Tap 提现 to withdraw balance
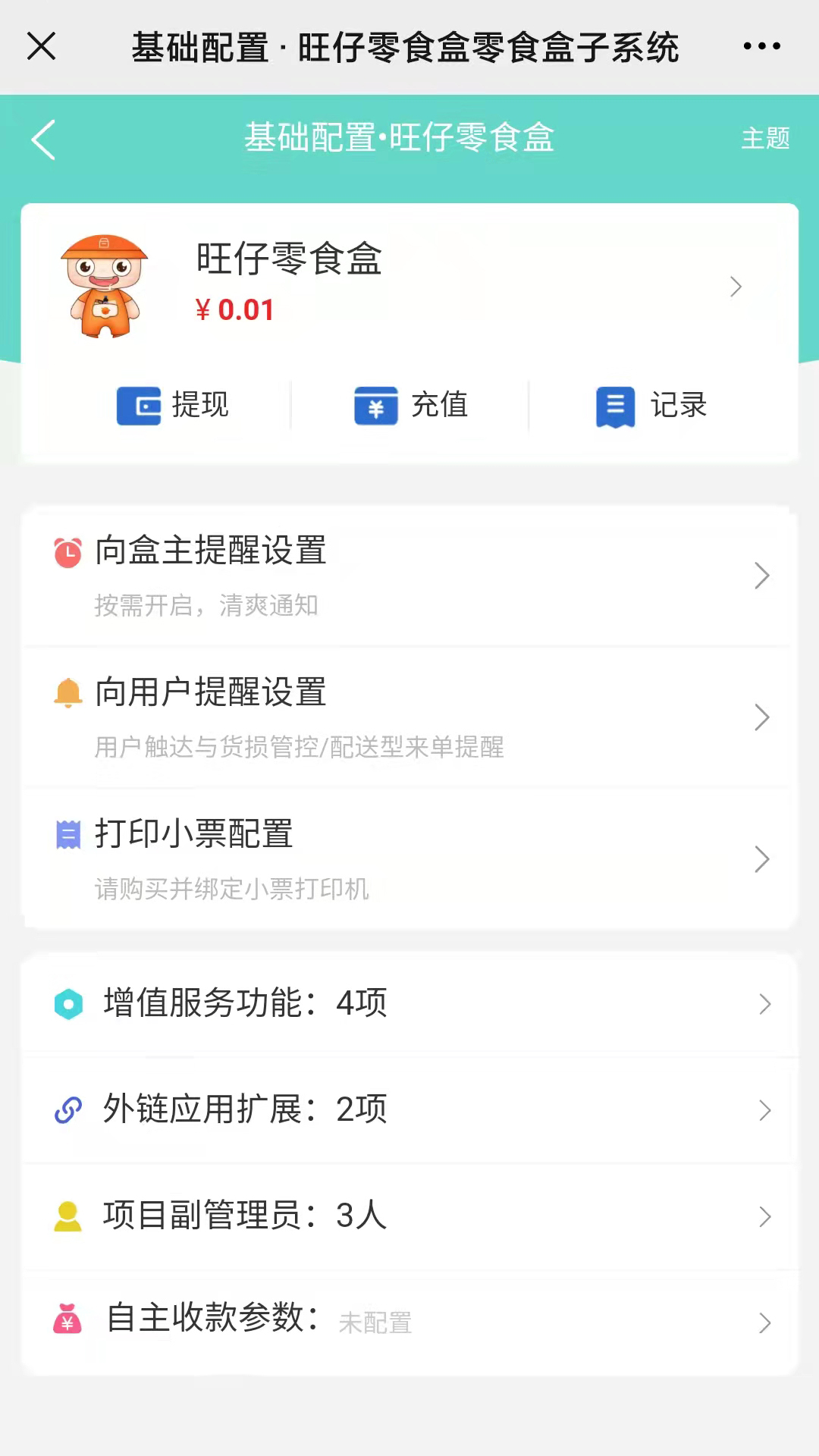 (173, 405)
